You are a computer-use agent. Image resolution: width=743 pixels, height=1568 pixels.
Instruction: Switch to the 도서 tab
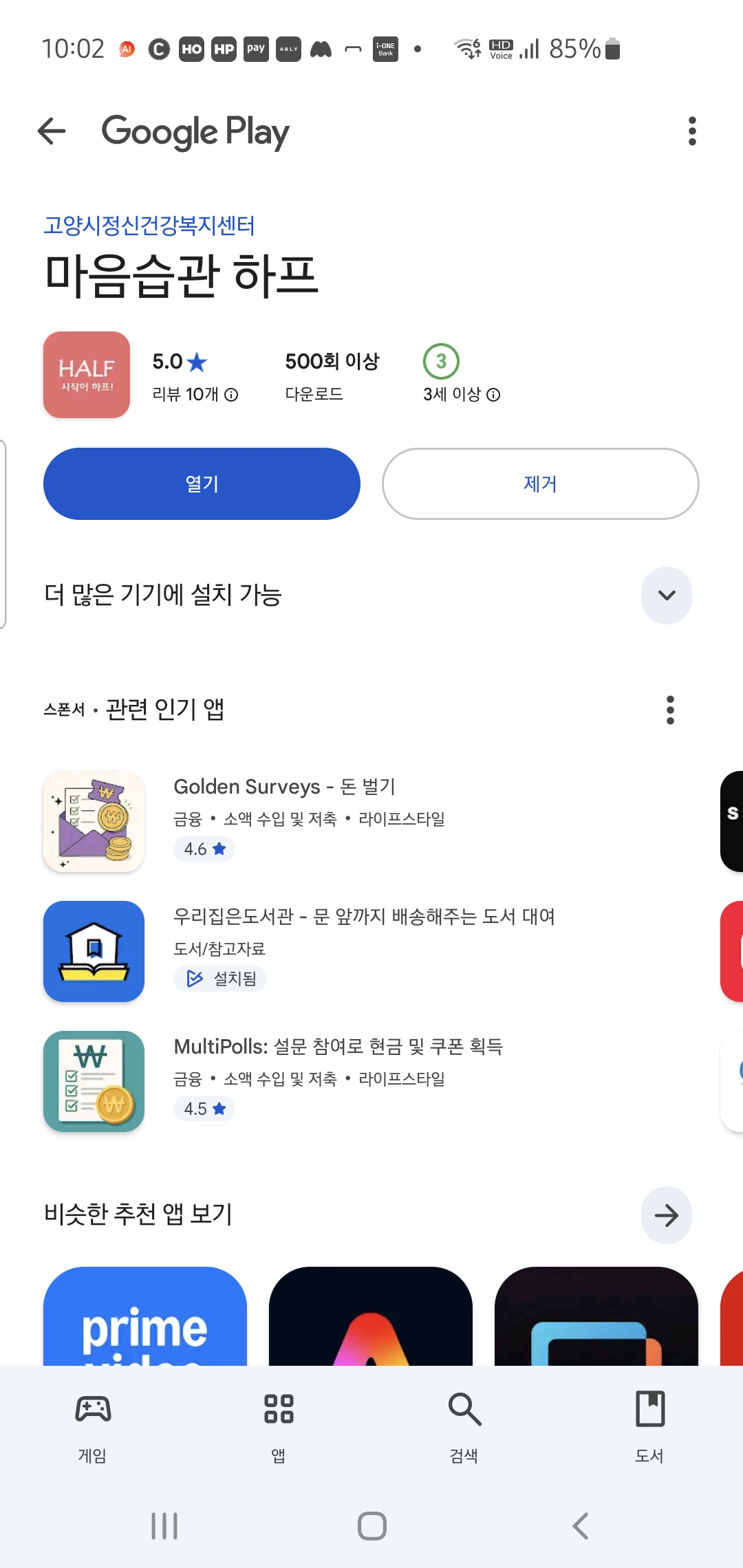(x=649, y=1425)
